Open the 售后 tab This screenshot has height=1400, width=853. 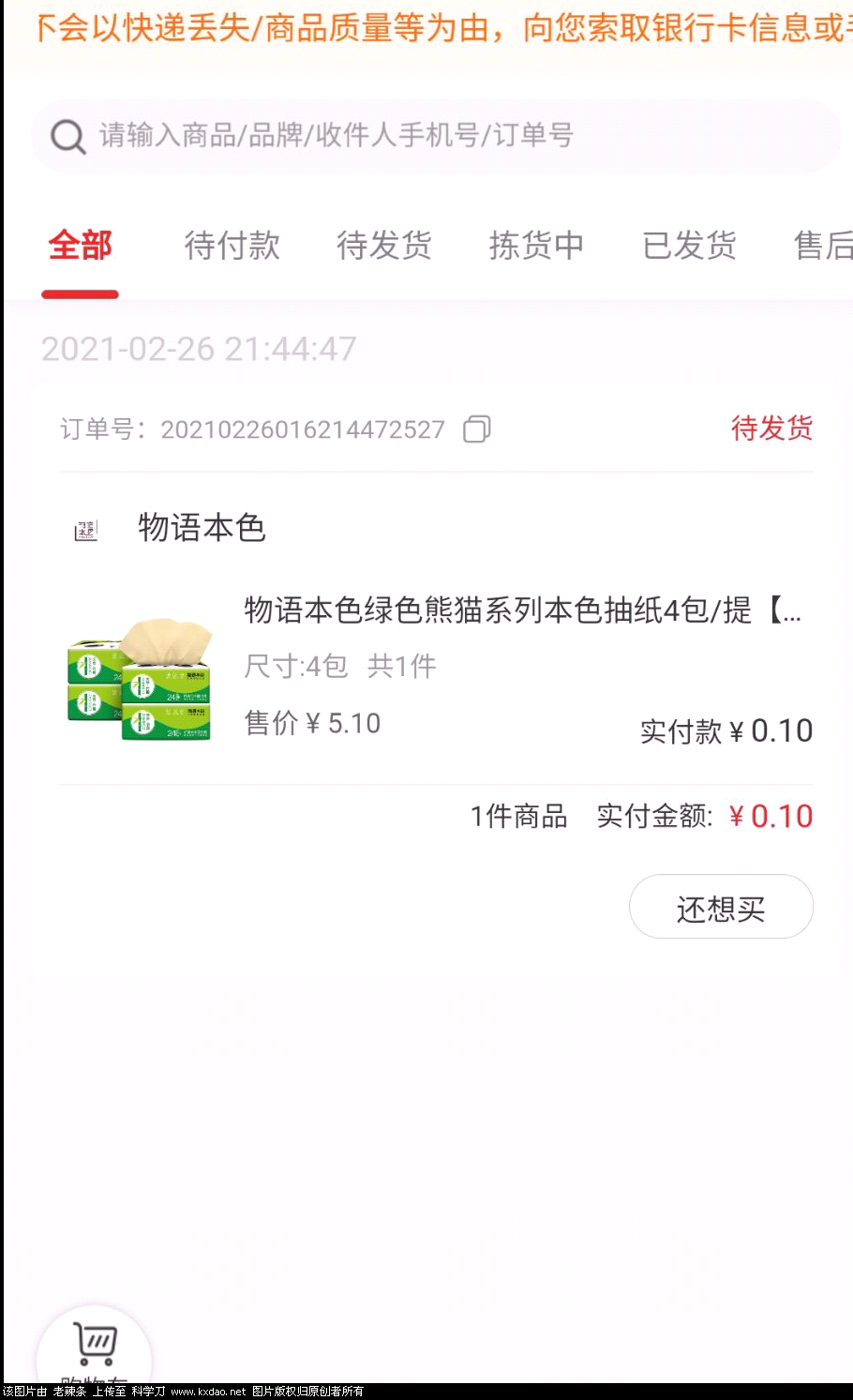825,246
